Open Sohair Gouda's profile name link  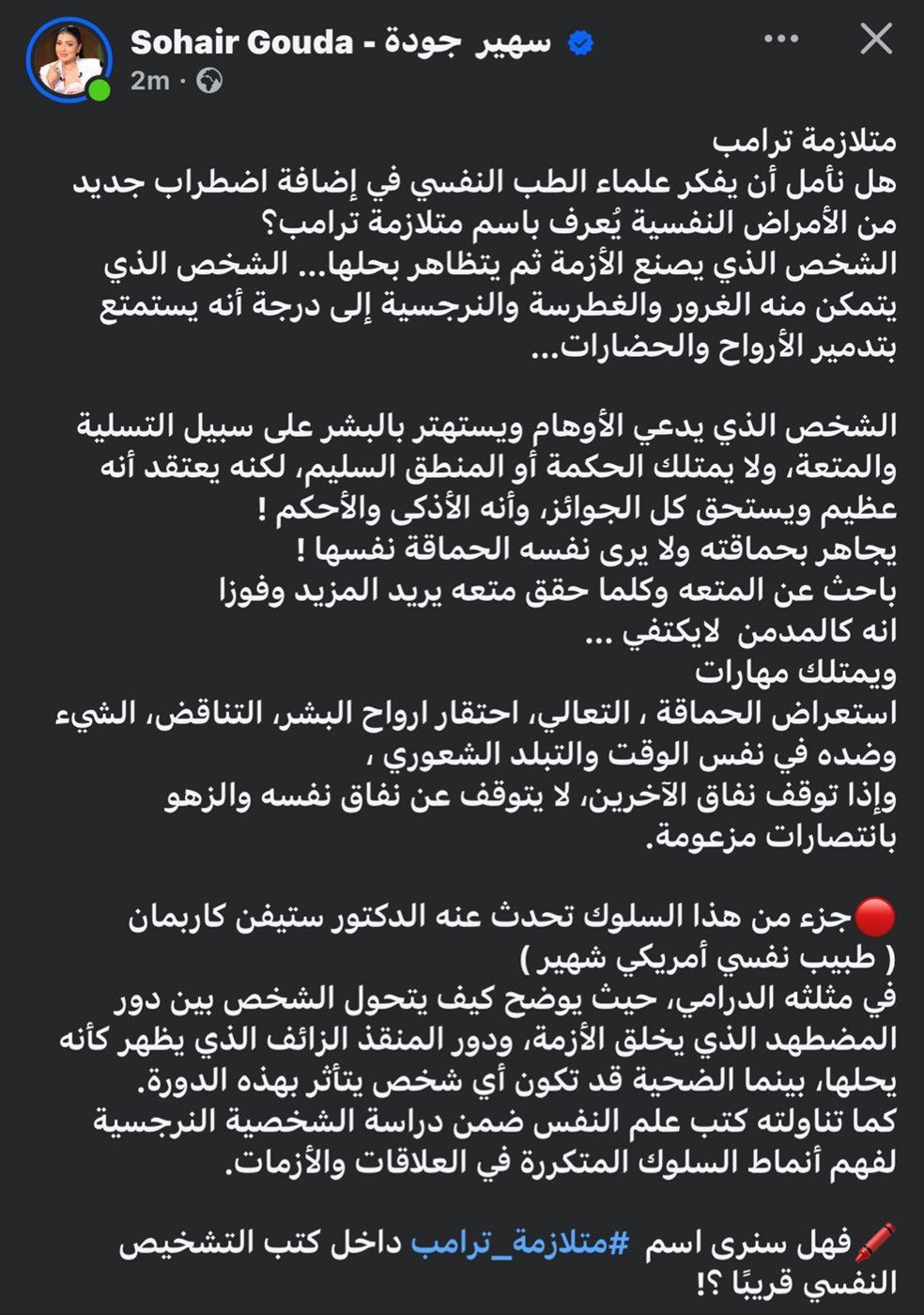pyautogui.click(x=340, y=42)
